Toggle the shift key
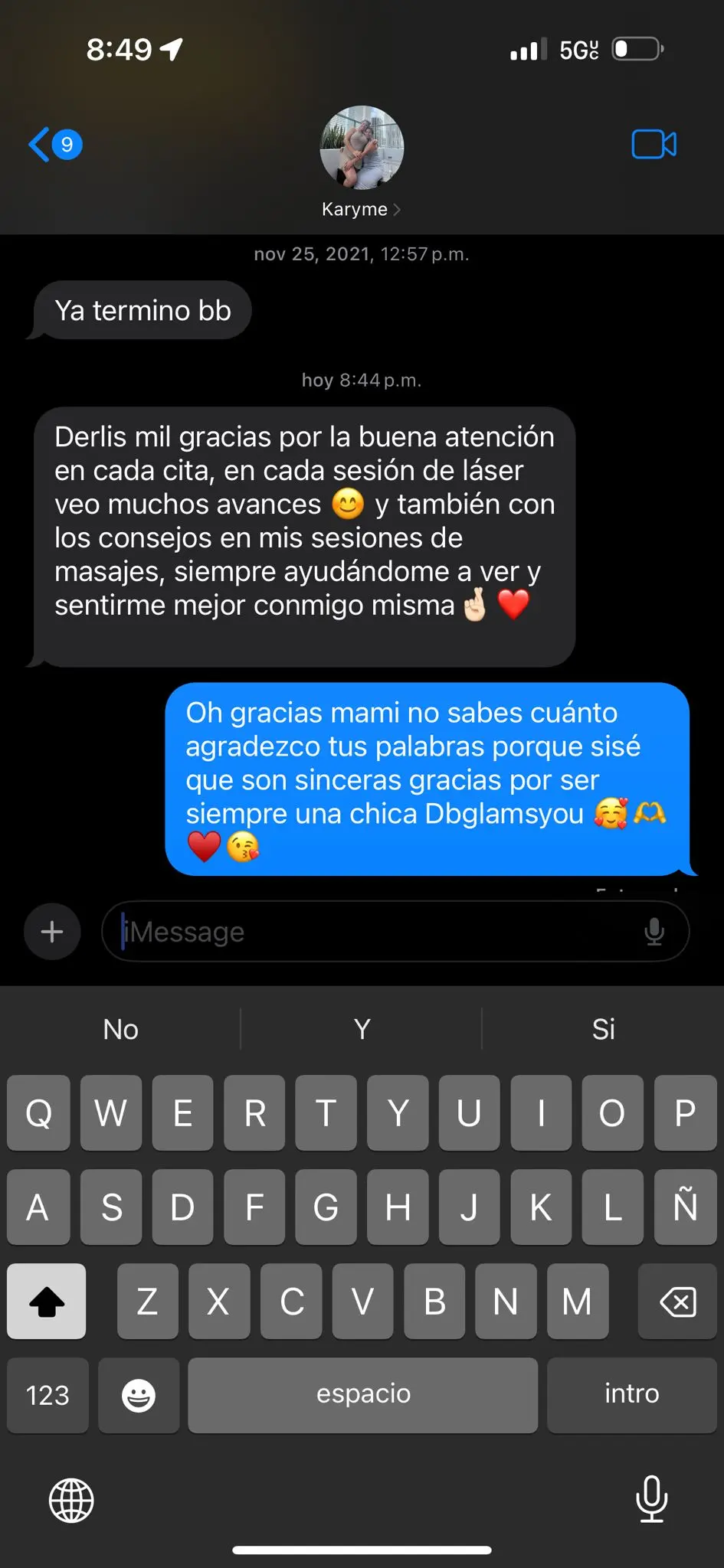Viewport: 724px width, 1568px height. pyautogui.click(x=47, y=1302)
